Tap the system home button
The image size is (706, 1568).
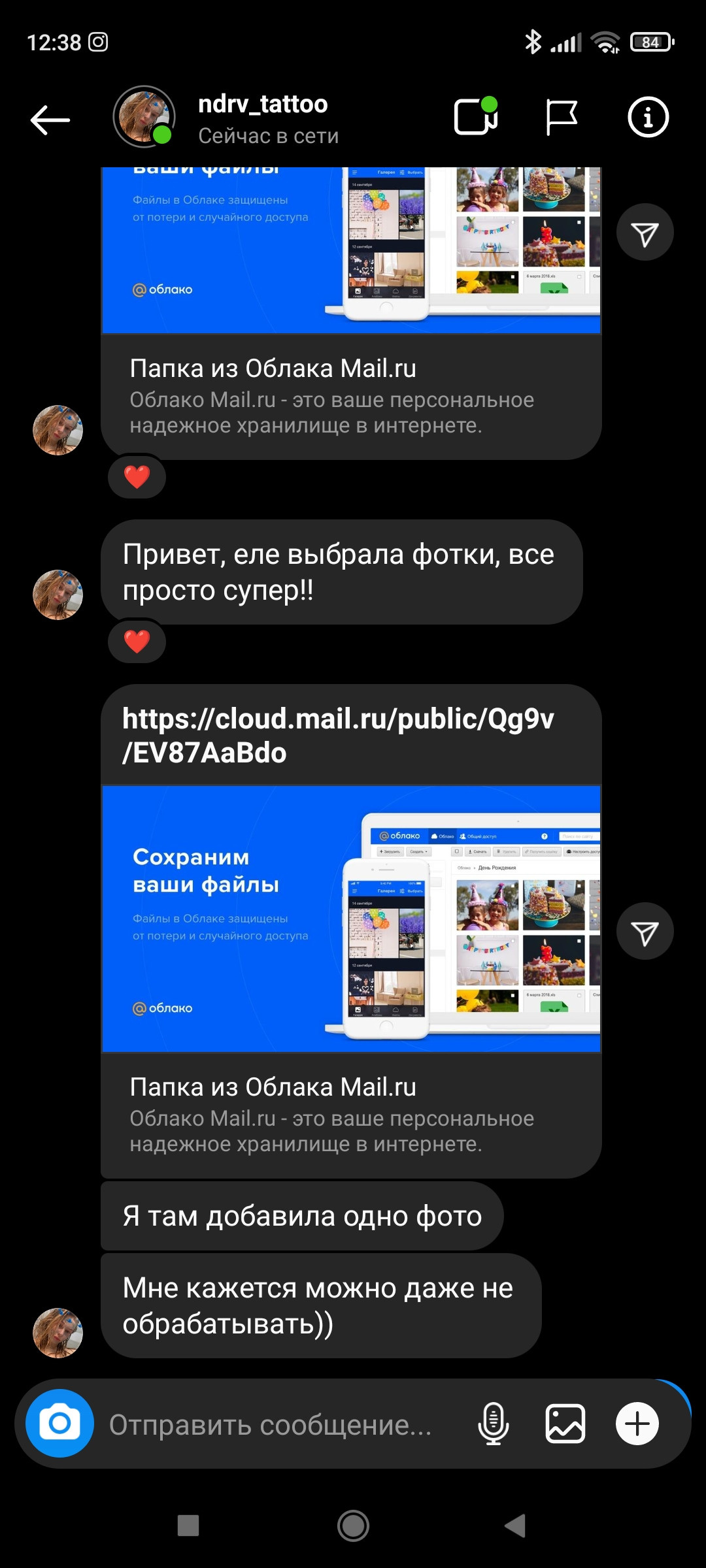pyautogui.click(x=353, y=1526)
